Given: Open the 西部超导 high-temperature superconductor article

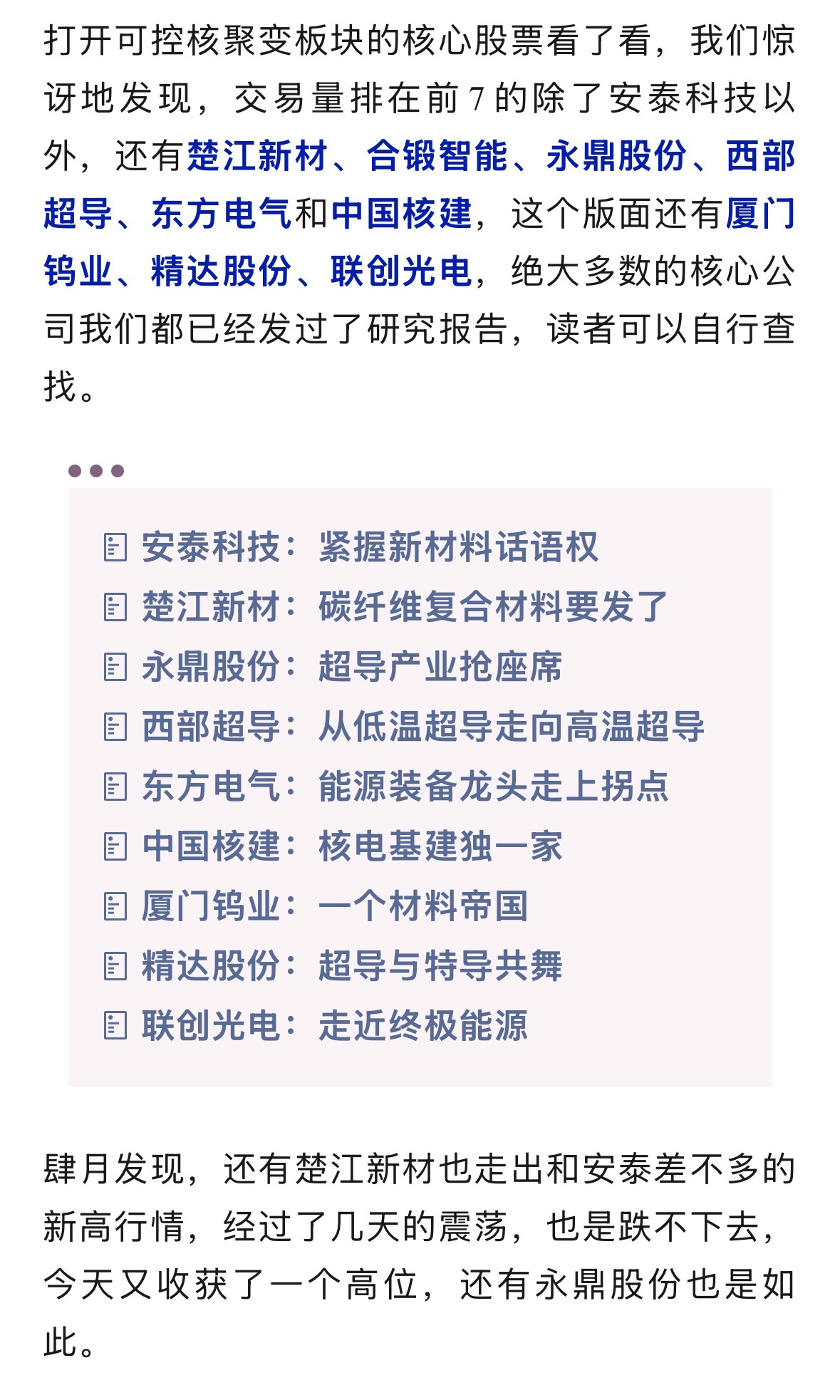Looking at the screenshot, I should (422, 727).
